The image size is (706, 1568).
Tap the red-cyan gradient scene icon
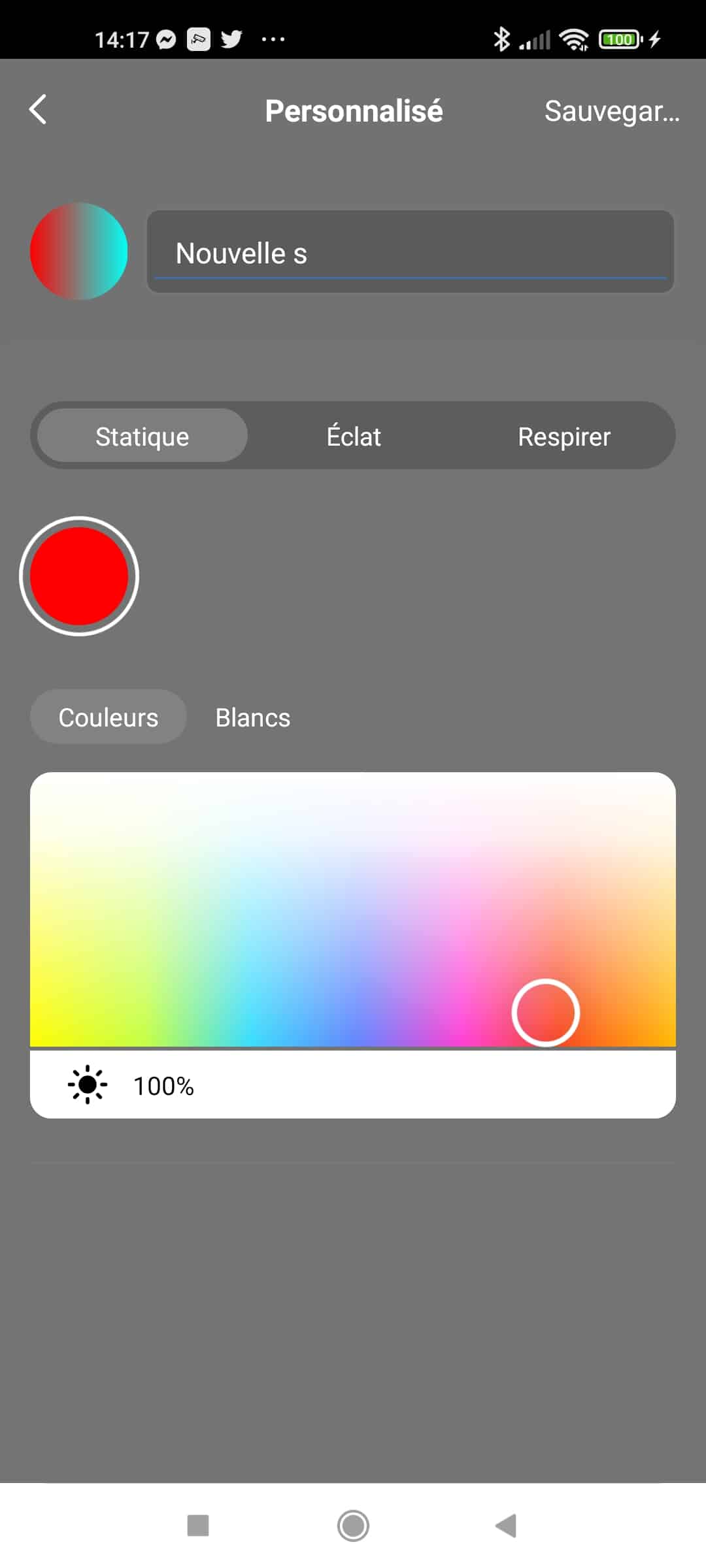coord(79,252)
